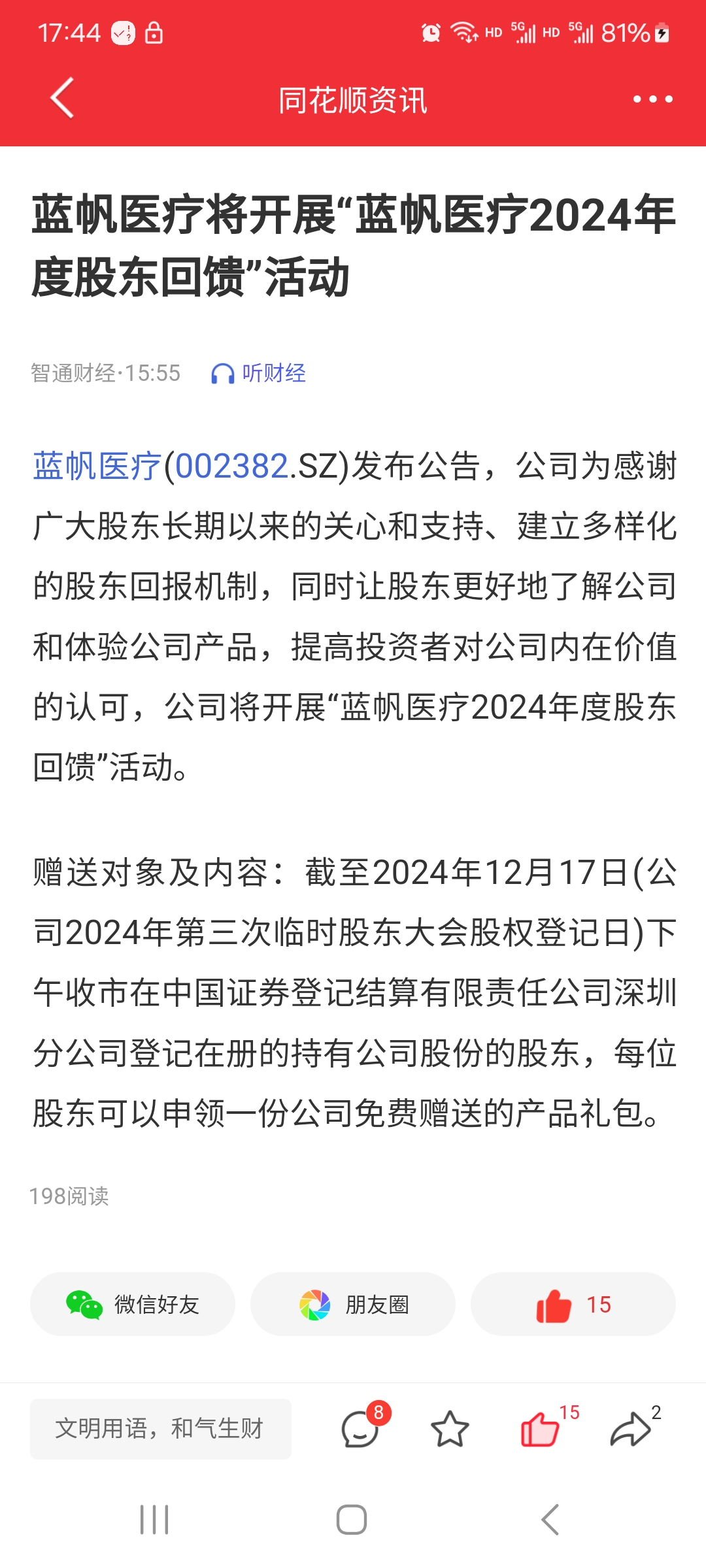Open the comments with 8 replies
This screenshot has height=1568, width=706.
coord(361,1429)
